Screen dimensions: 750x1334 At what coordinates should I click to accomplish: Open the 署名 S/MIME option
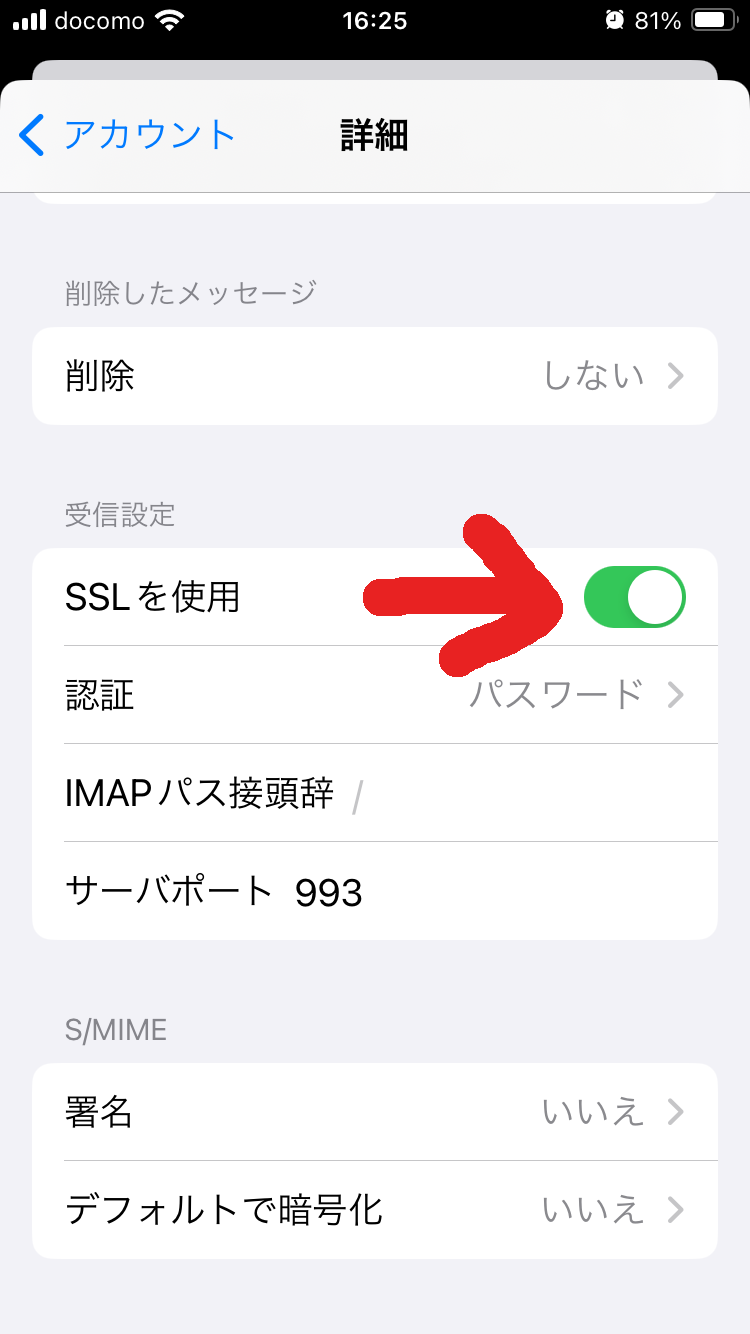click(375, 1112)
